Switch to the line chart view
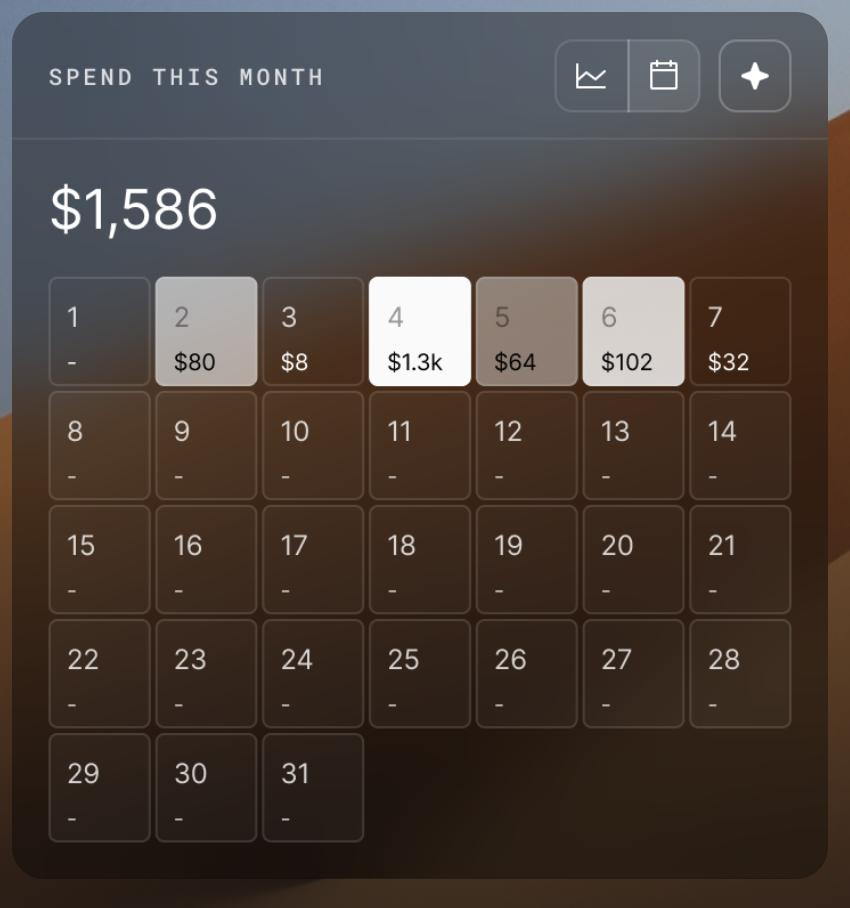The width and height of the screenshot is (850, 908). 591,76
